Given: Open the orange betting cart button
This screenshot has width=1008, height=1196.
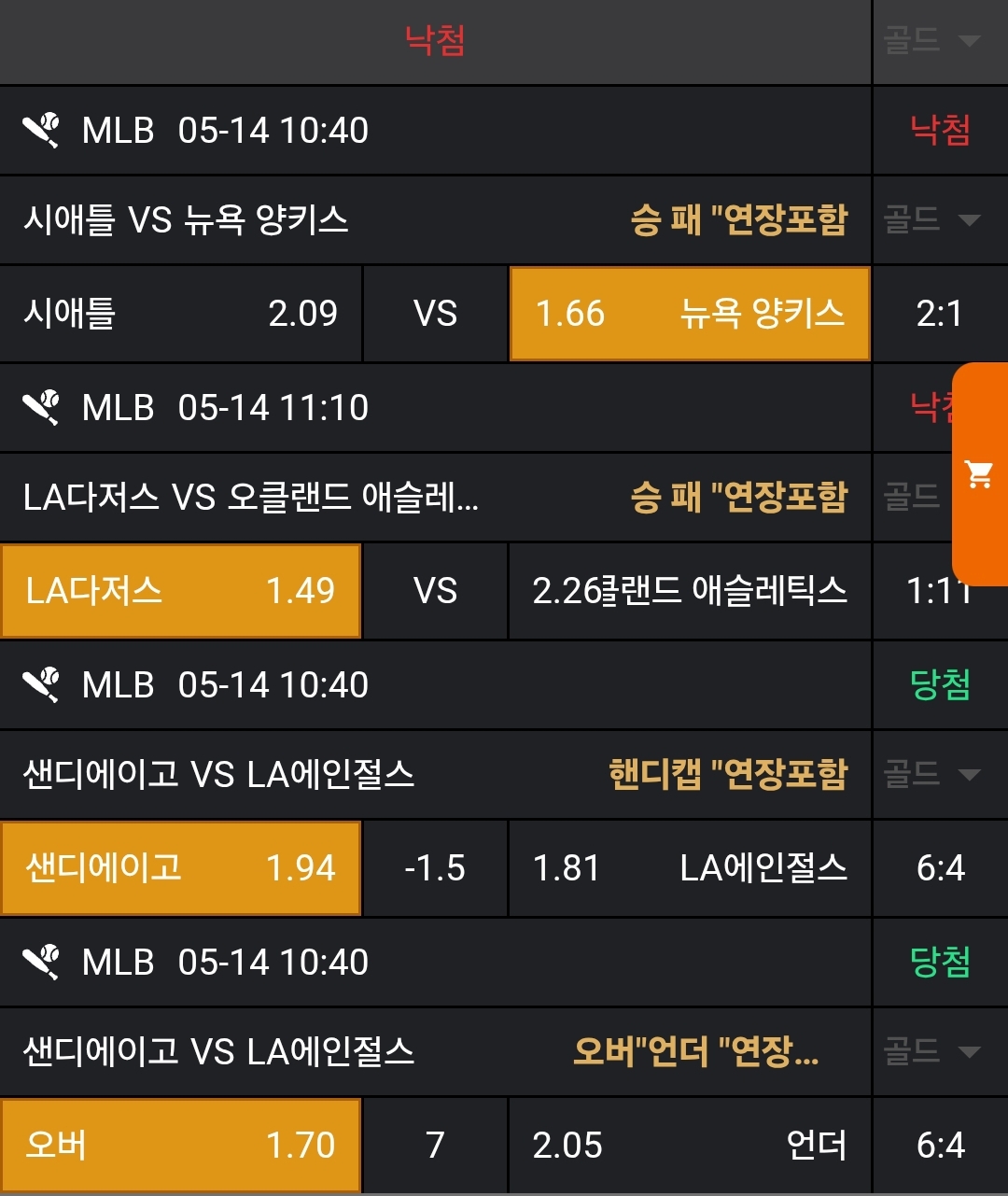Looking at the screenshot, I should (979, 474).
